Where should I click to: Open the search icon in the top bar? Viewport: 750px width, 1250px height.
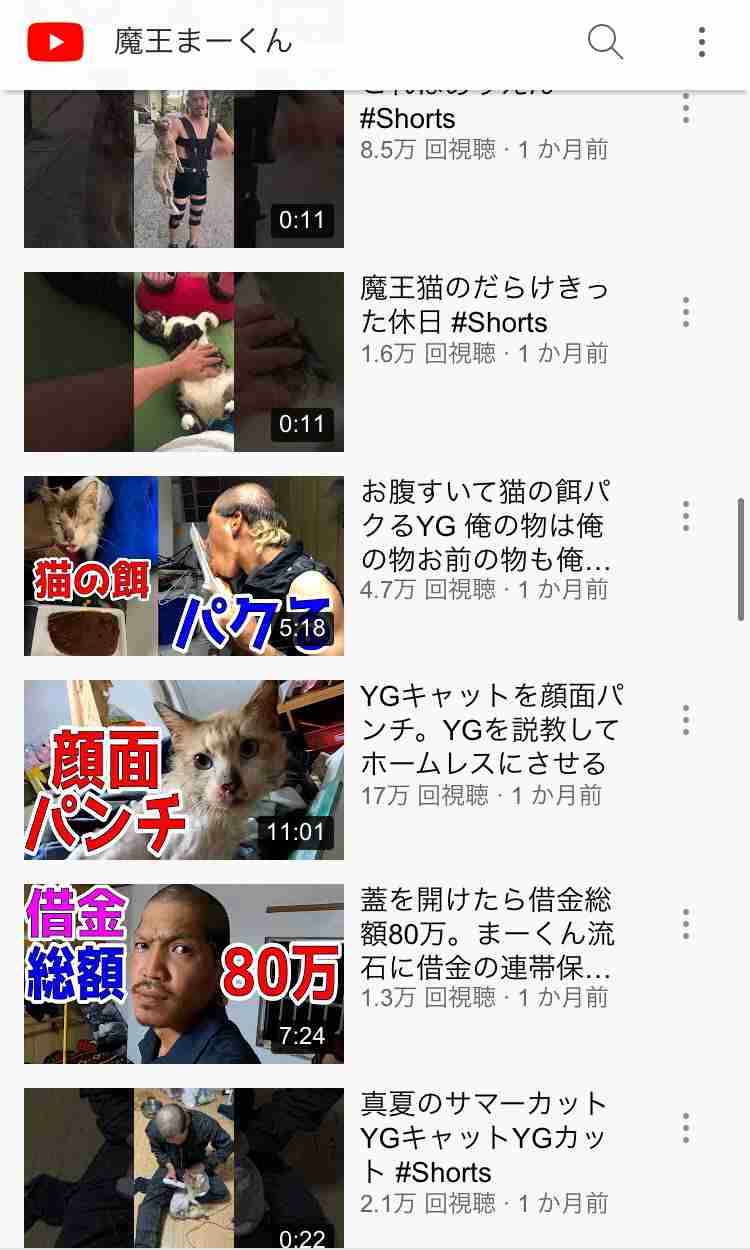605,42
